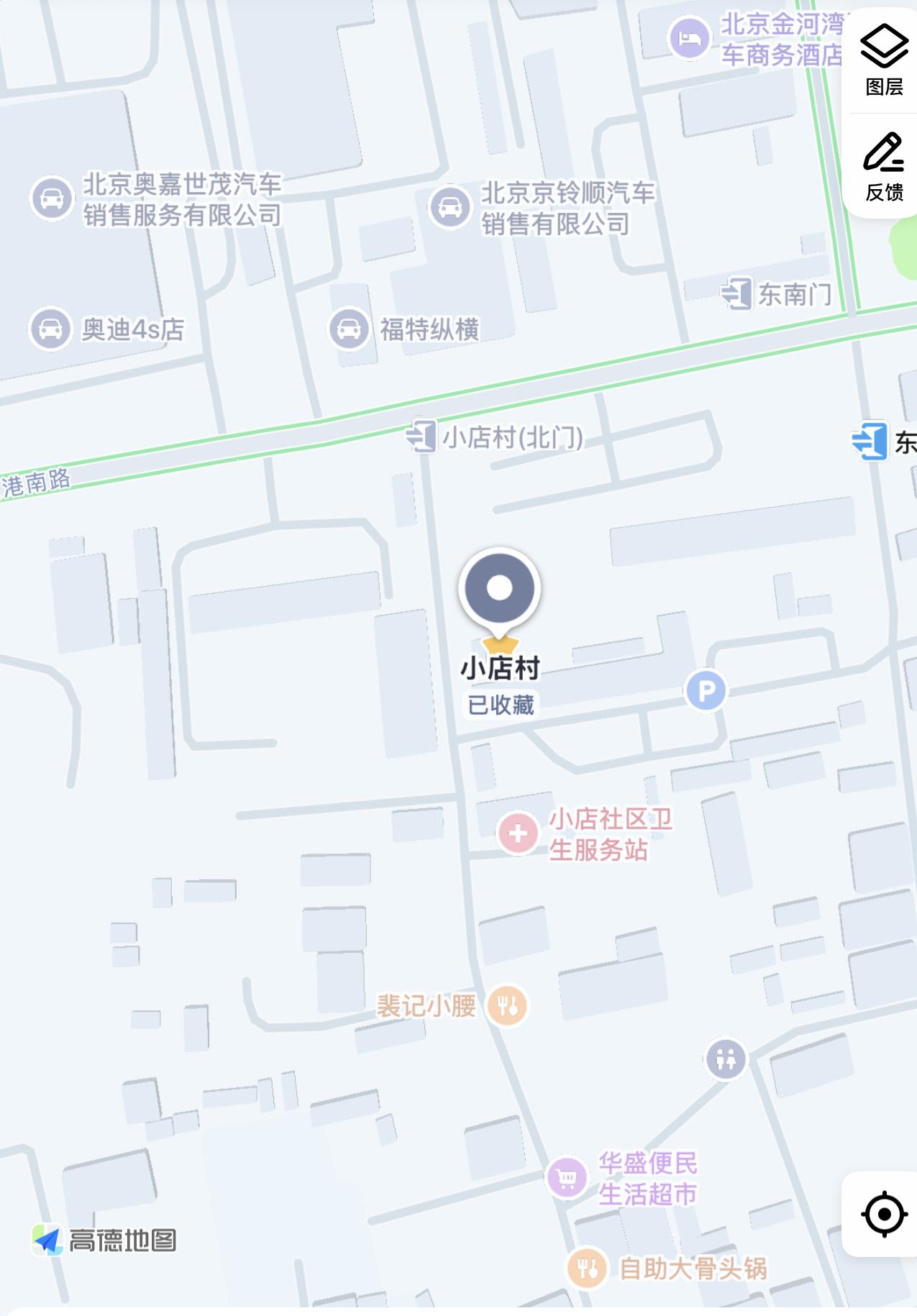Select 小店村(北门) entrance marker
The height and width of the screenshot is (1316, 917).
coord(421,436)
